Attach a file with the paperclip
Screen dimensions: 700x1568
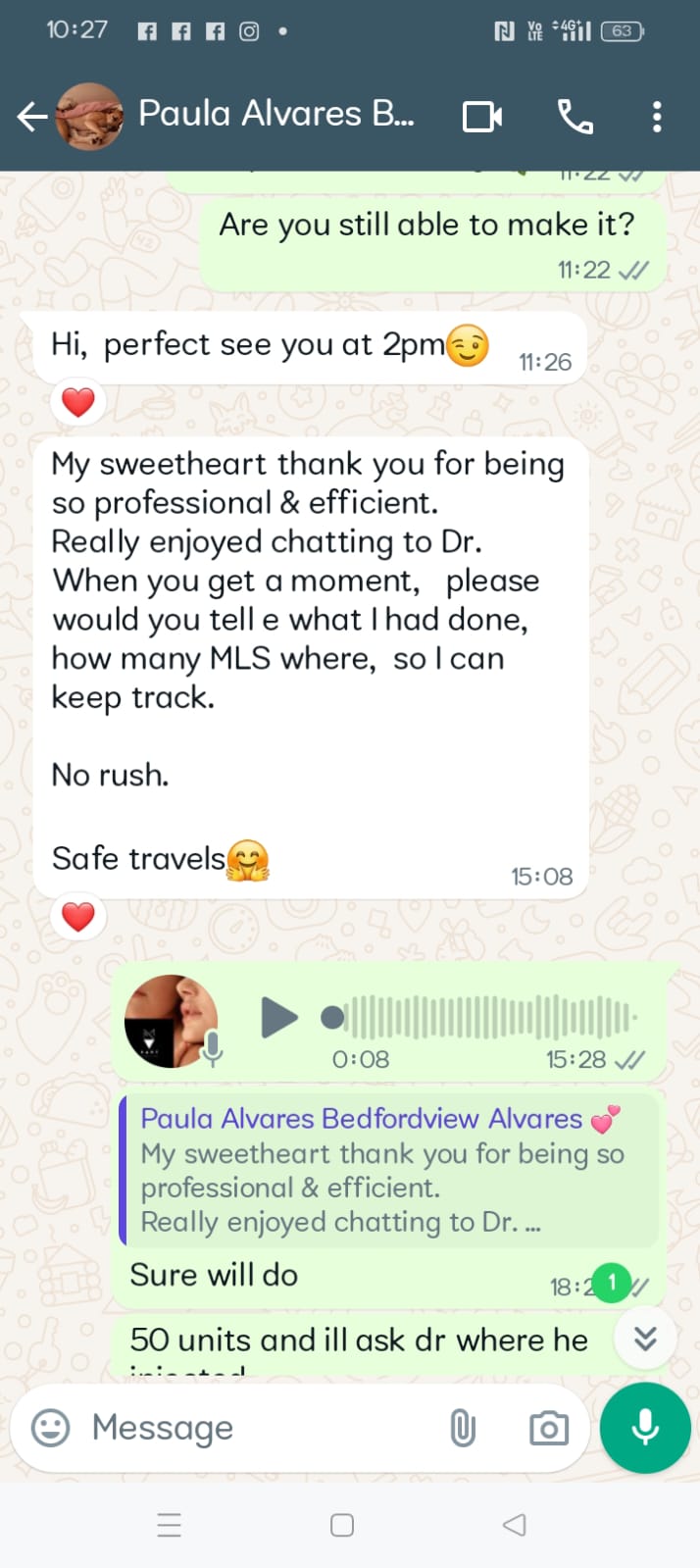(x=463, y=1428)
